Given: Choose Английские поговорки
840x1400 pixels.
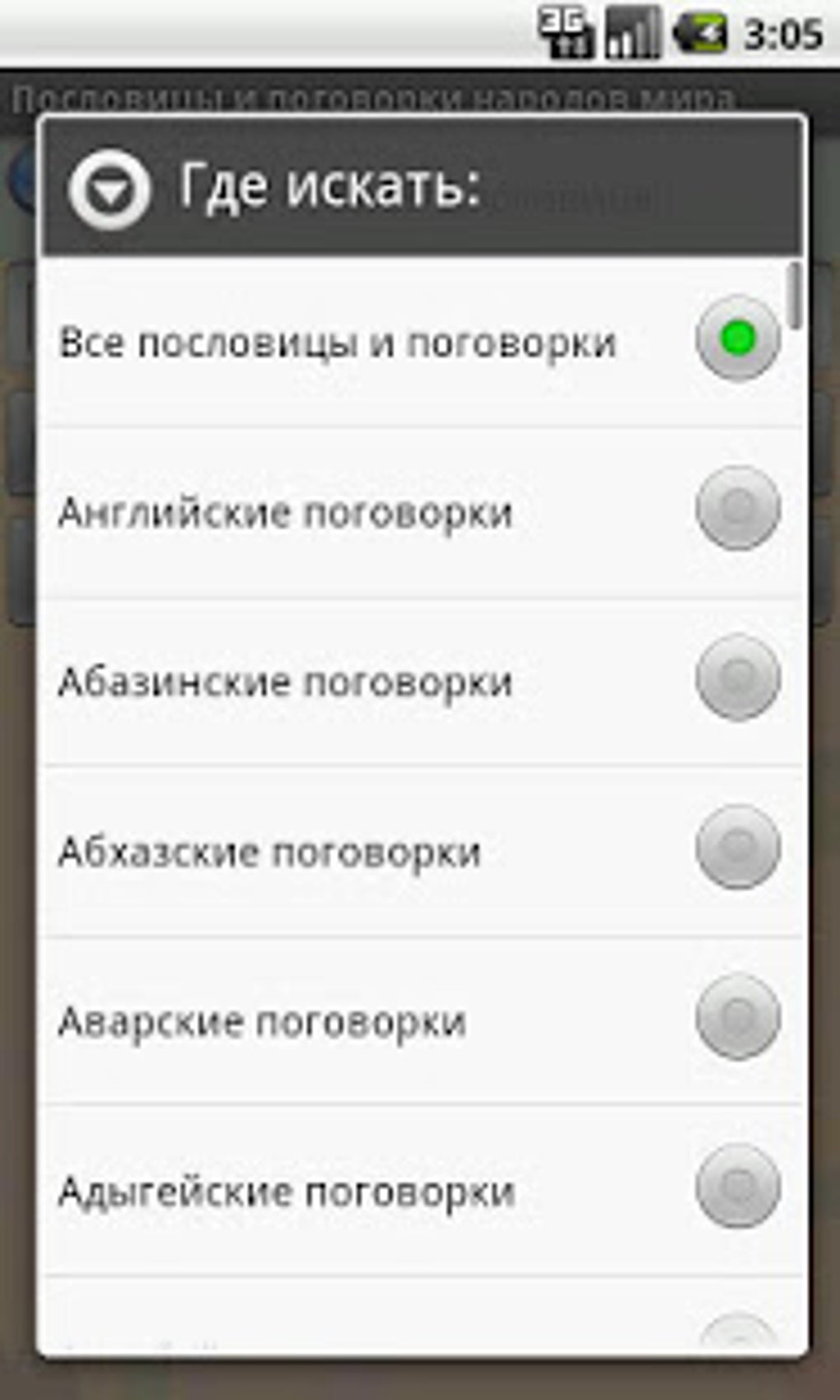Looking at the screenshot, I should [422, 512].
